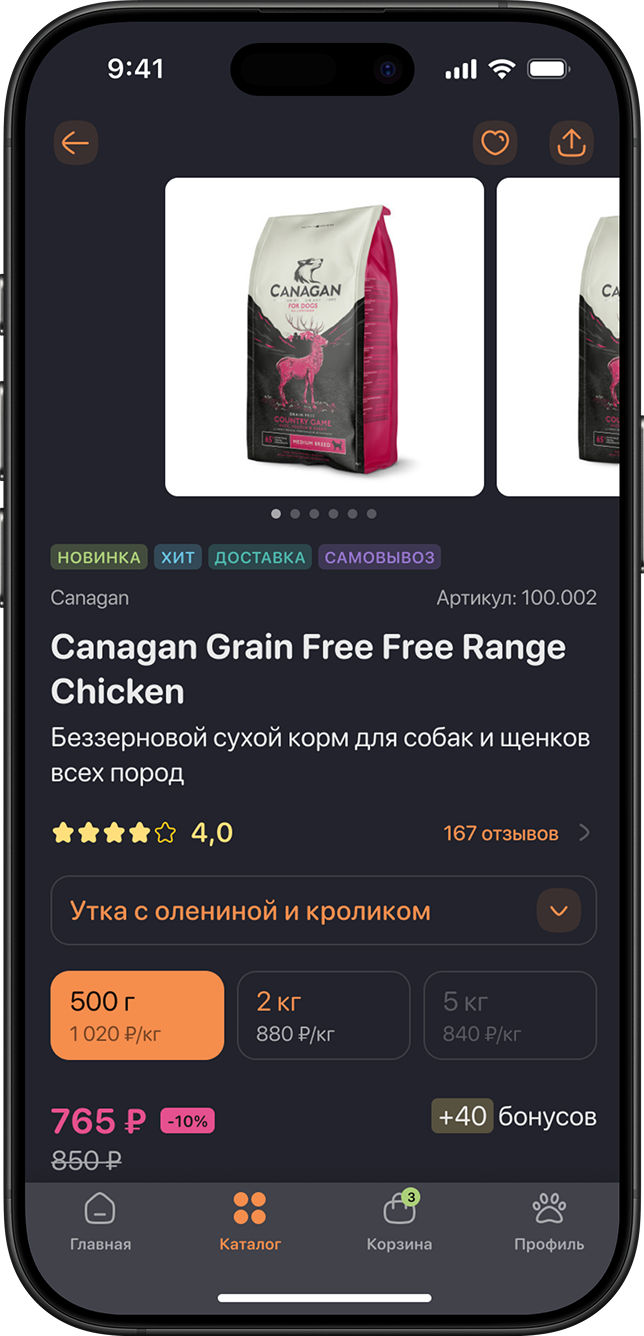Choose the 2 кг package size
This screenshot has height=1336, width=644.
pos(323,1015)
